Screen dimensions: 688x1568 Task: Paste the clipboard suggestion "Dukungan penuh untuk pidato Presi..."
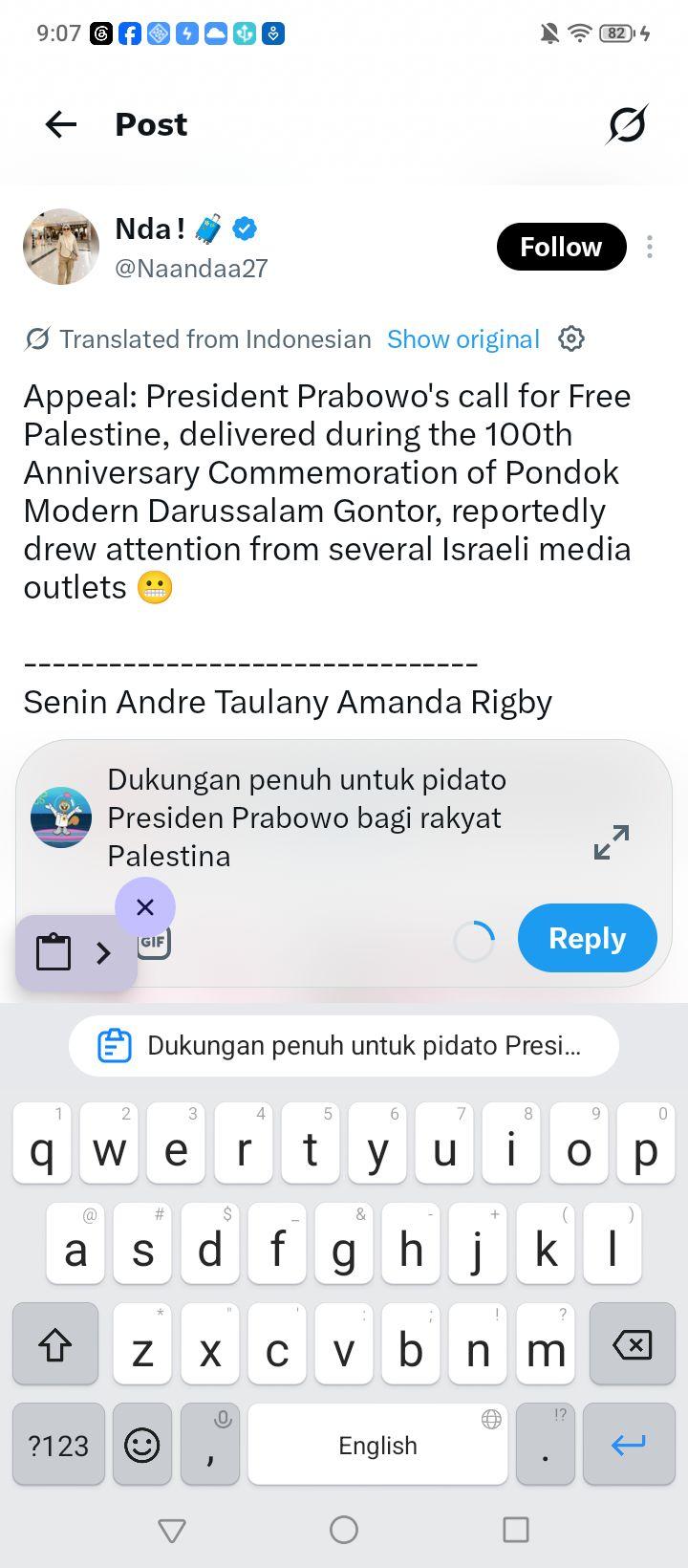tap(344, 1046)
